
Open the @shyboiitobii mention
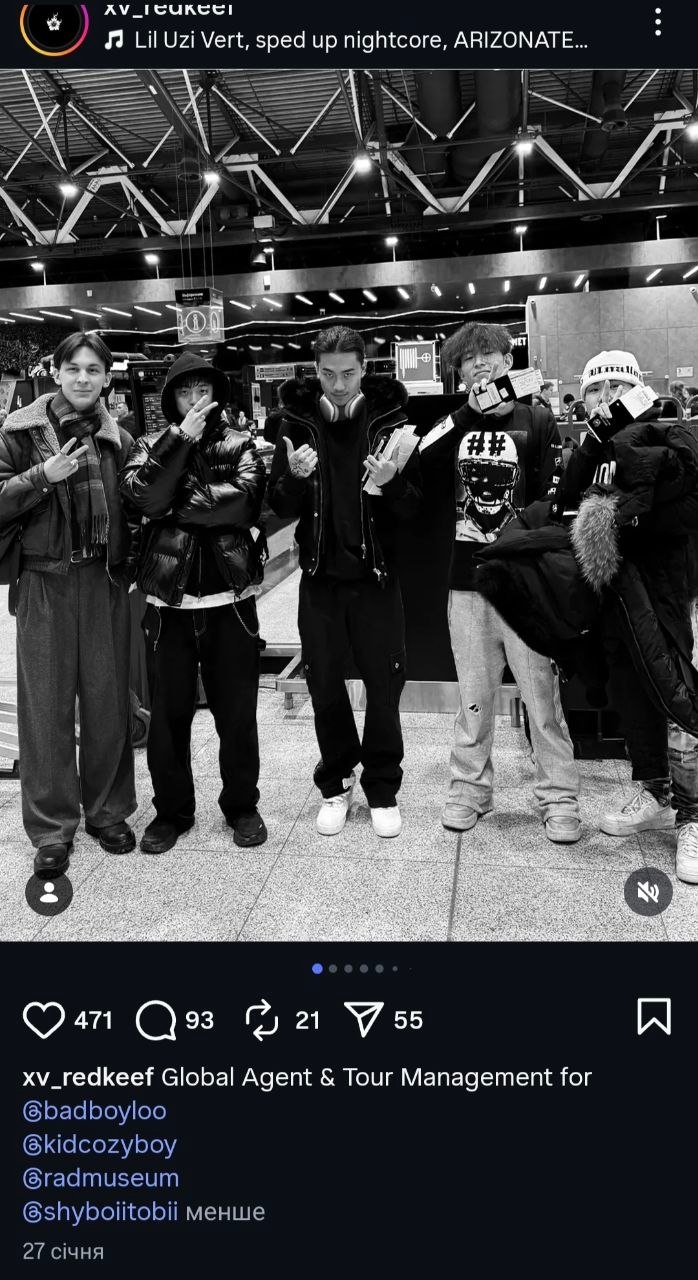click(100, 1212)
